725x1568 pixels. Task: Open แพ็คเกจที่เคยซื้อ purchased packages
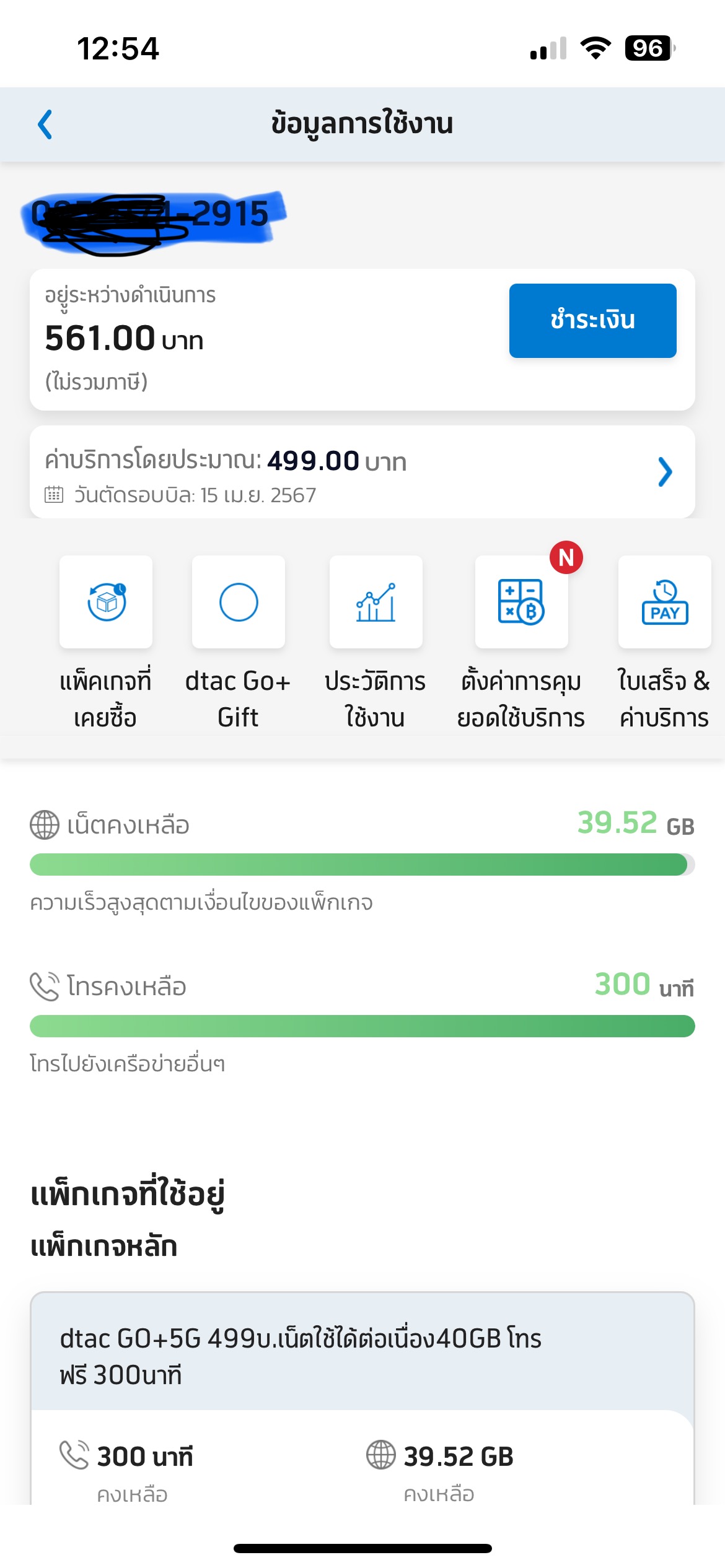106,603
